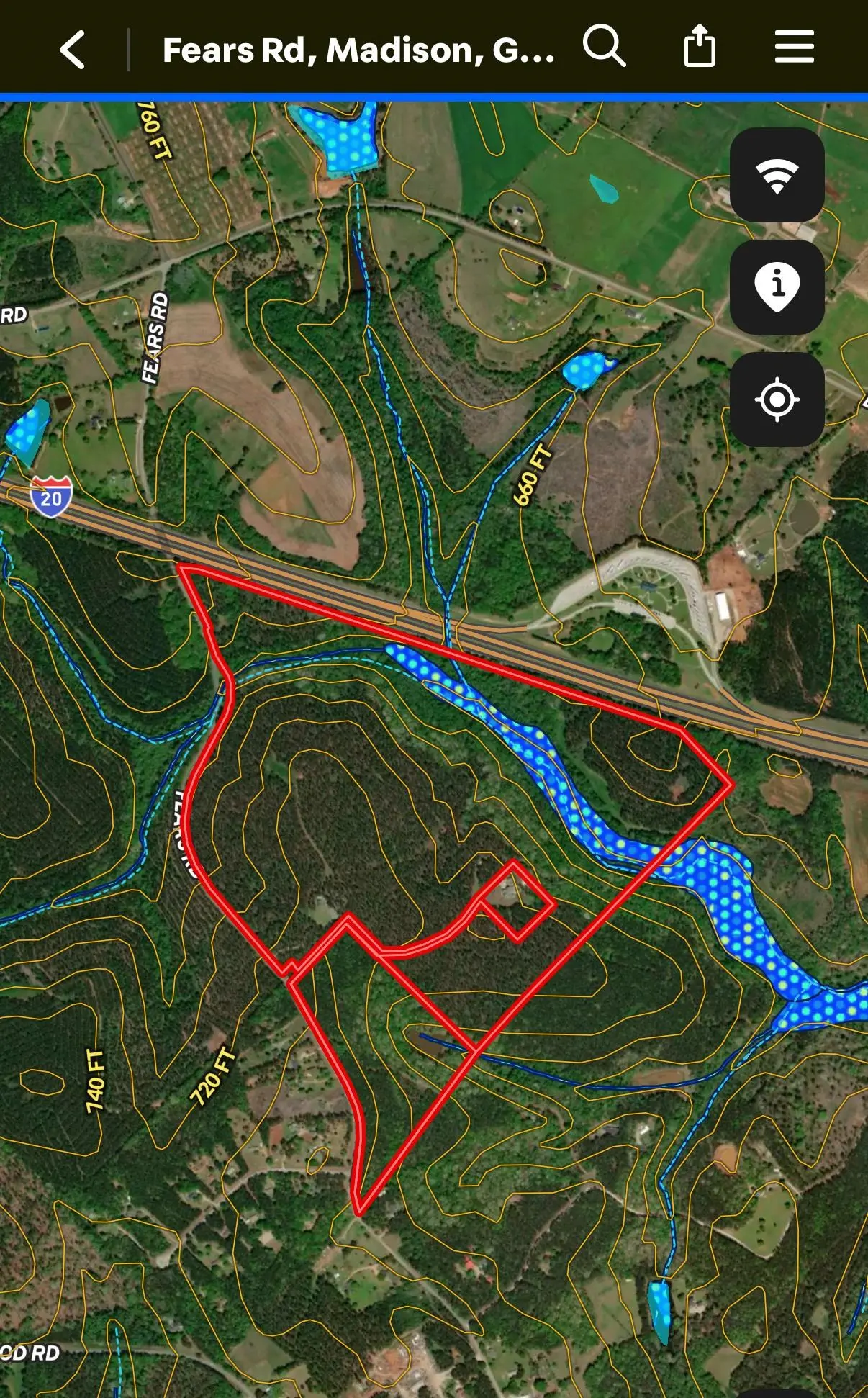
Task: Share this Fears Rd property map
Action: tap(699, 47)
